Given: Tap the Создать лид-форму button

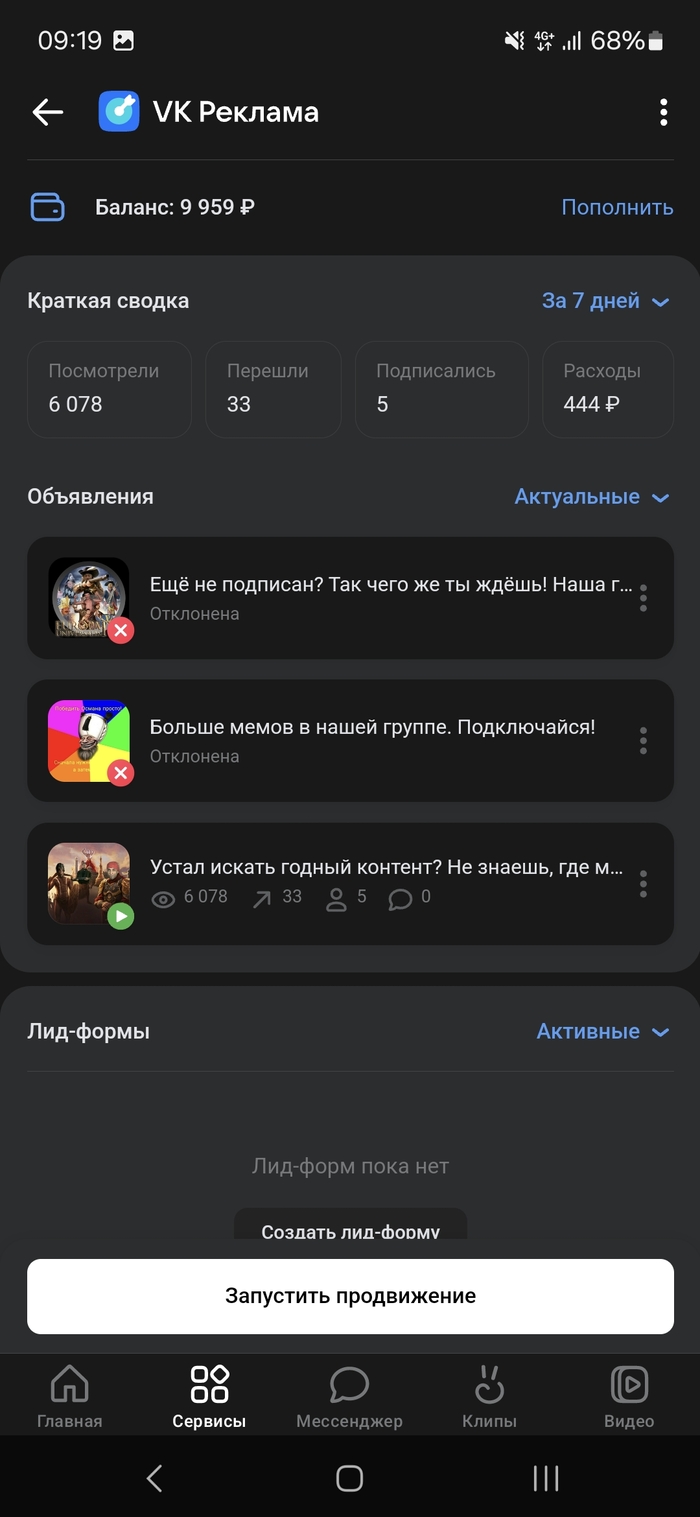Looking at the screenshot, I should 350,1228.
